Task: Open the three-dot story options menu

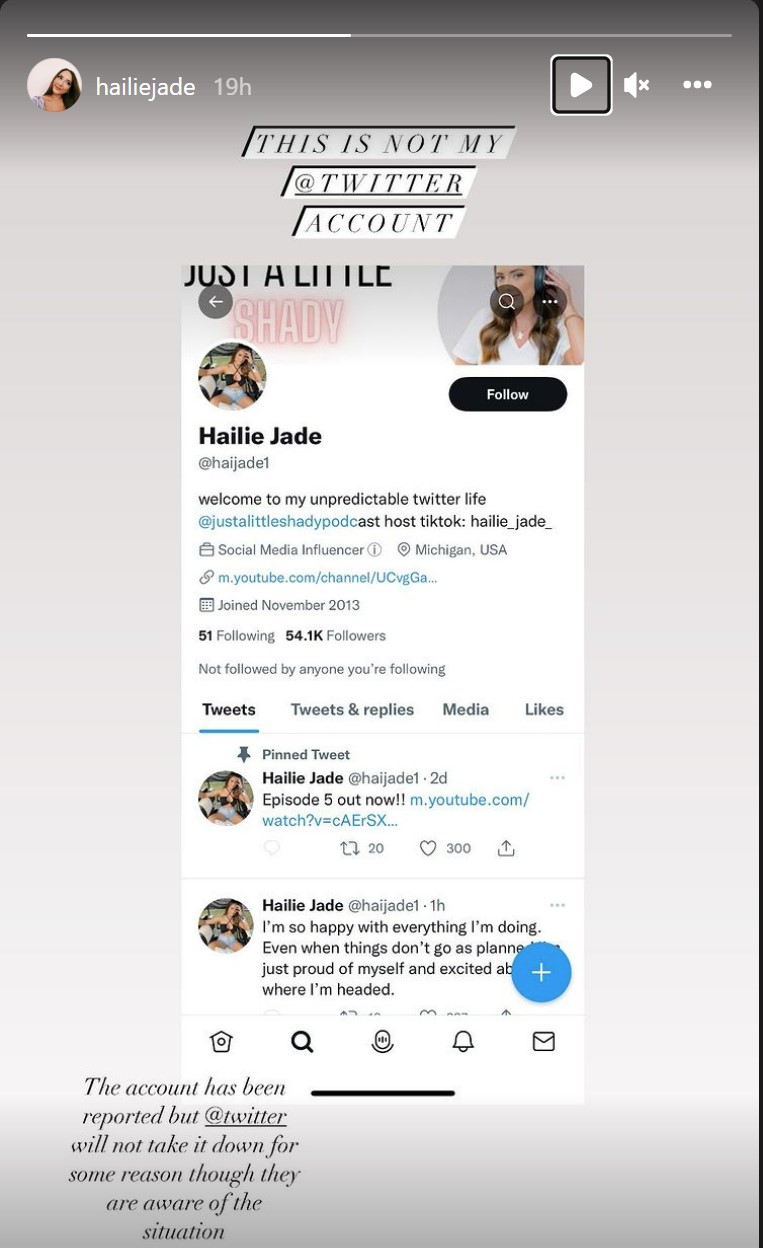Action: click(697, 85)
